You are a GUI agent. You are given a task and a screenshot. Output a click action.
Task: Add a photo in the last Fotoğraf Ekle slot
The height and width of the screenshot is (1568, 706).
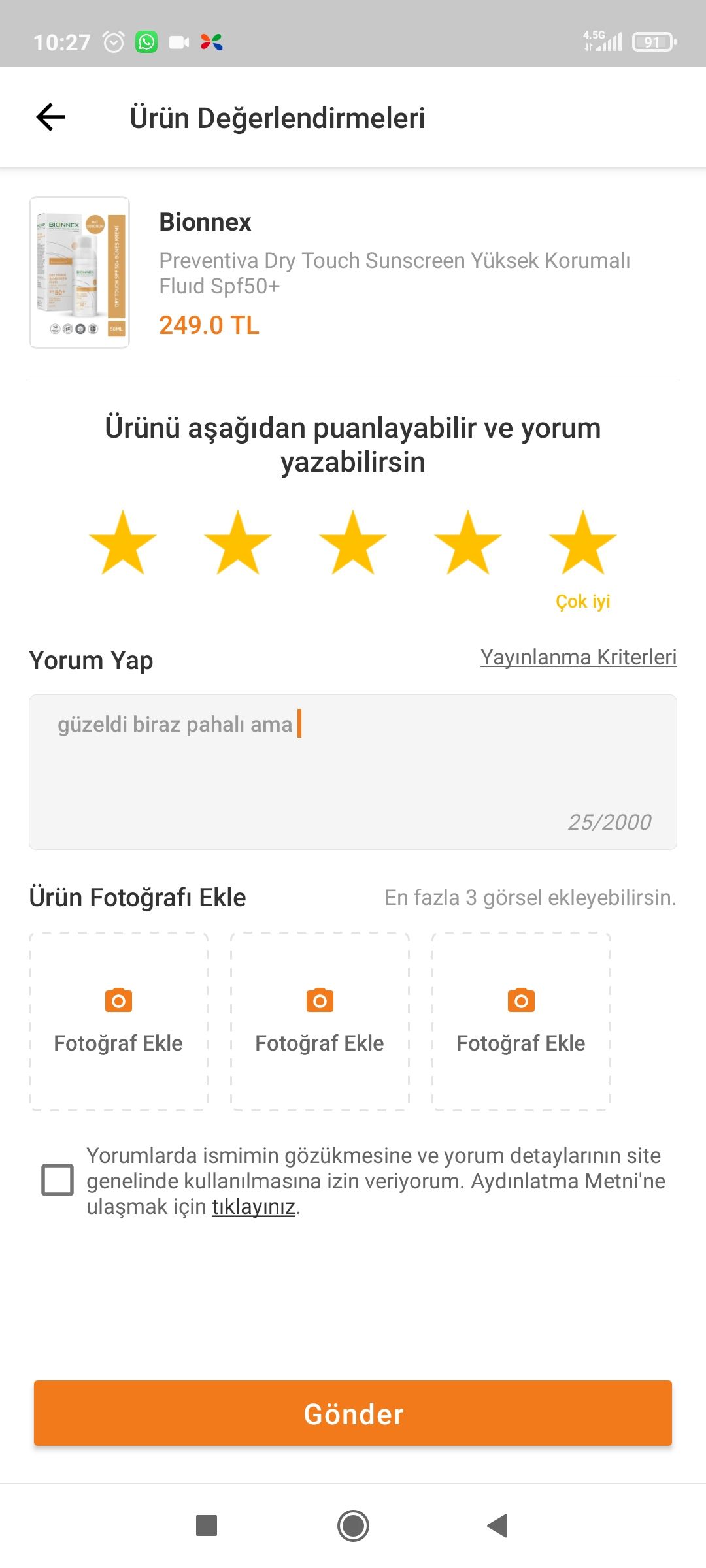(x=521, y=1022)
